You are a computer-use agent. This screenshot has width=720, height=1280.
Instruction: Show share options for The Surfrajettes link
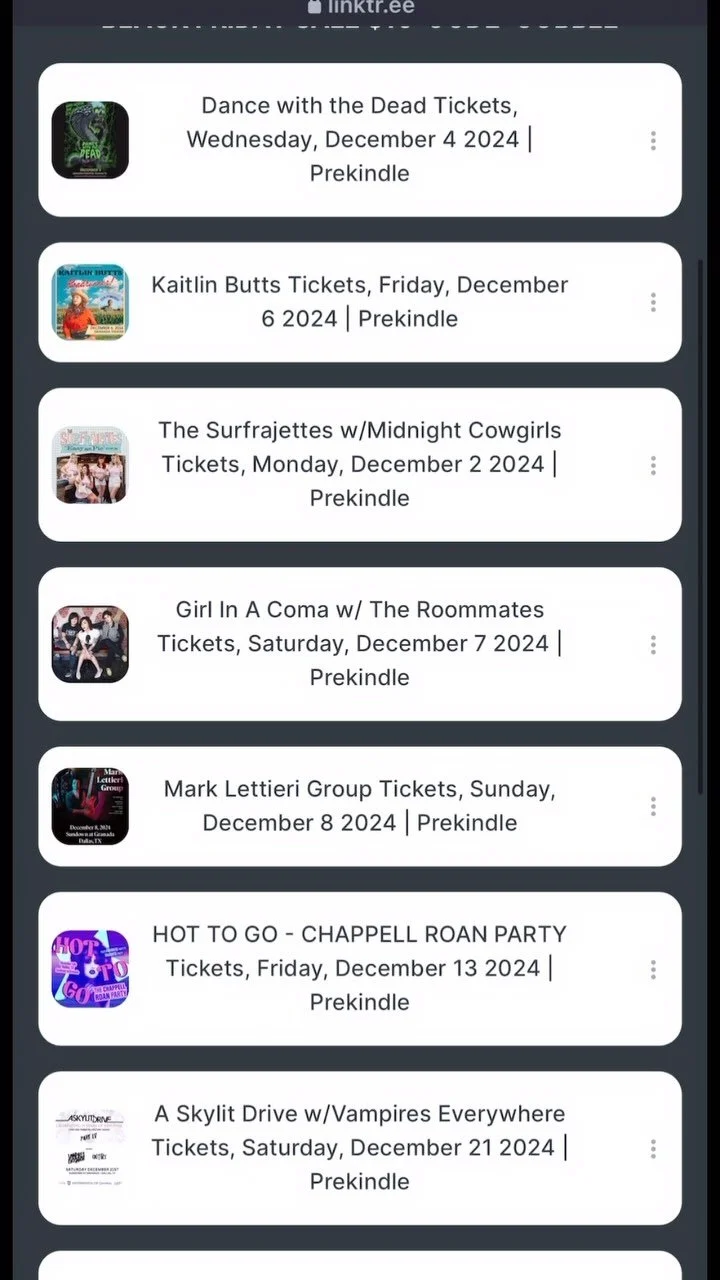(653, 465)
